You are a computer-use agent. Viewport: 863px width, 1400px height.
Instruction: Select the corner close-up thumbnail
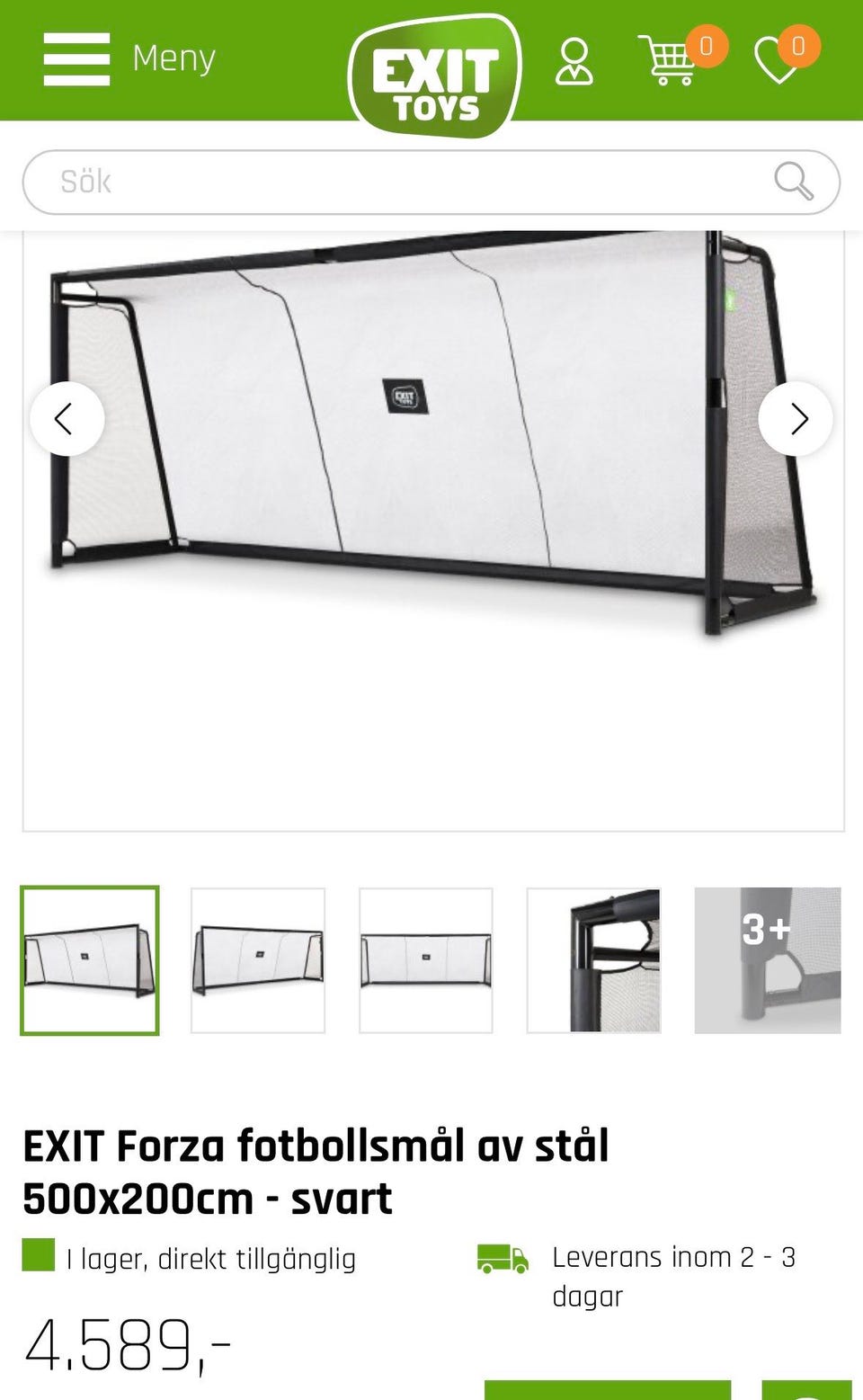click(x=594, y=960)
